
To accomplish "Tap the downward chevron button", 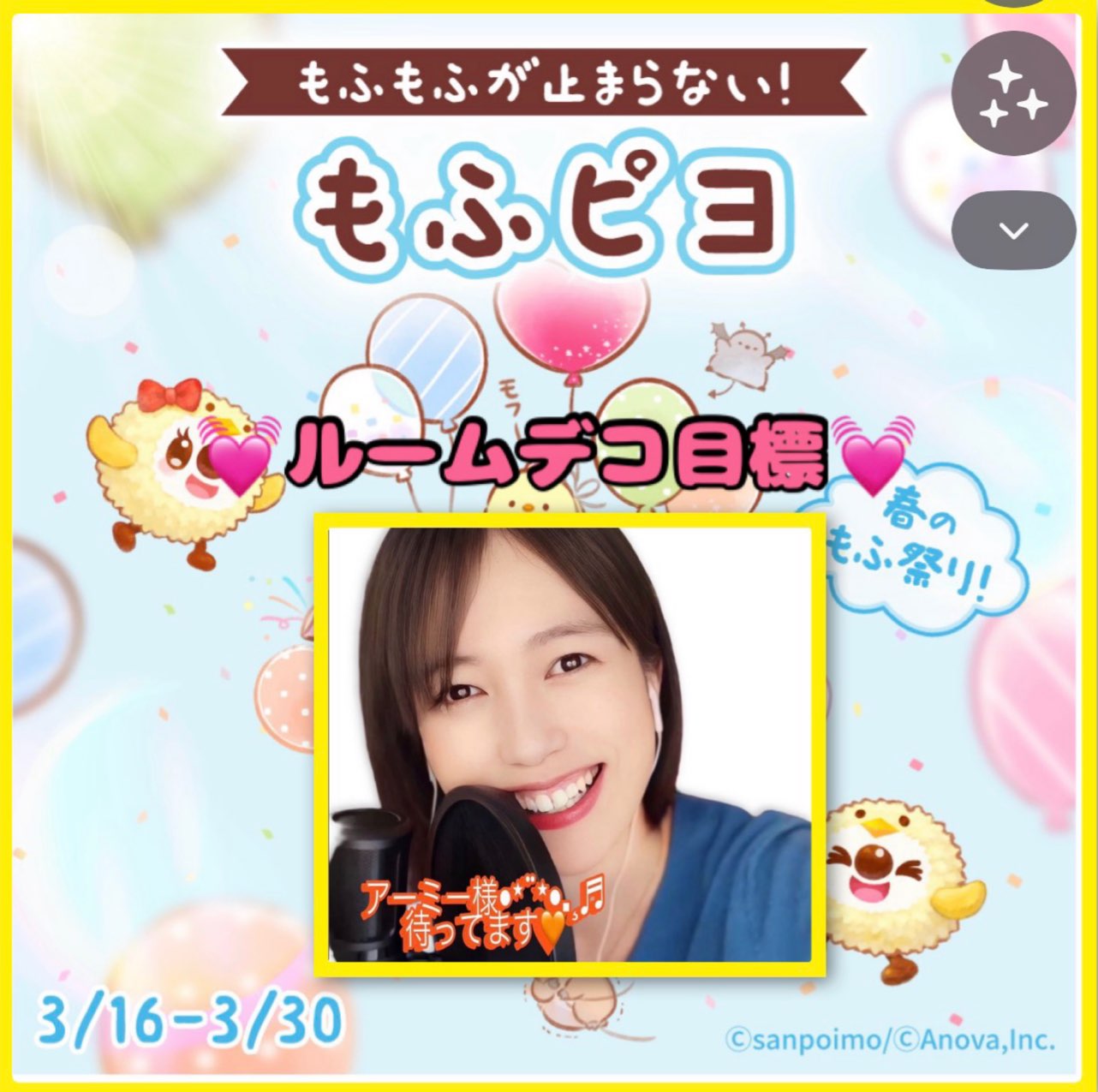I will pos(1016,230).
